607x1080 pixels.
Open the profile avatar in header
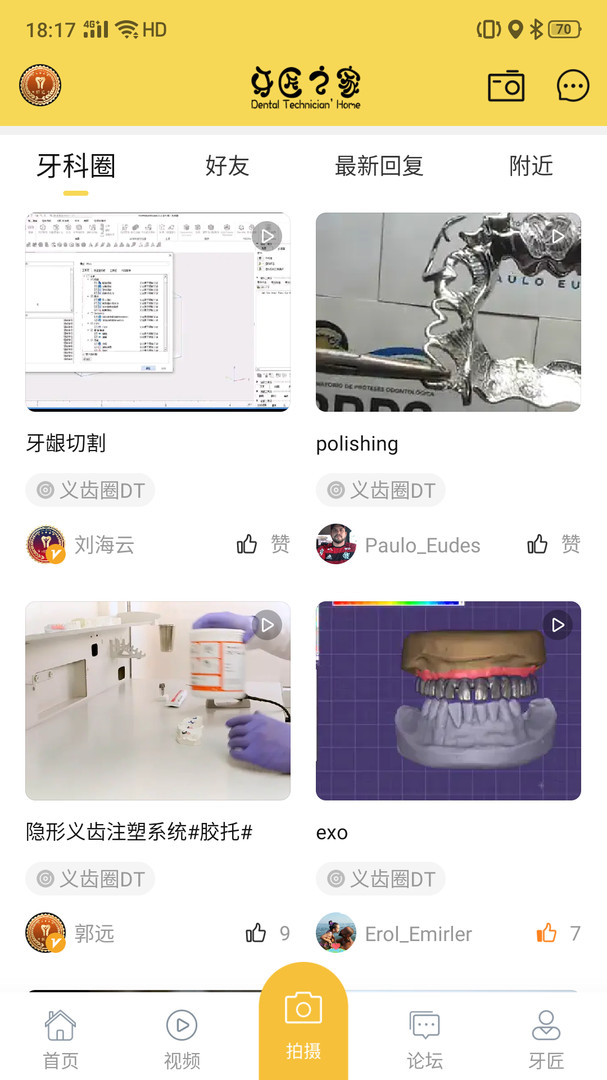click(40, 85)
